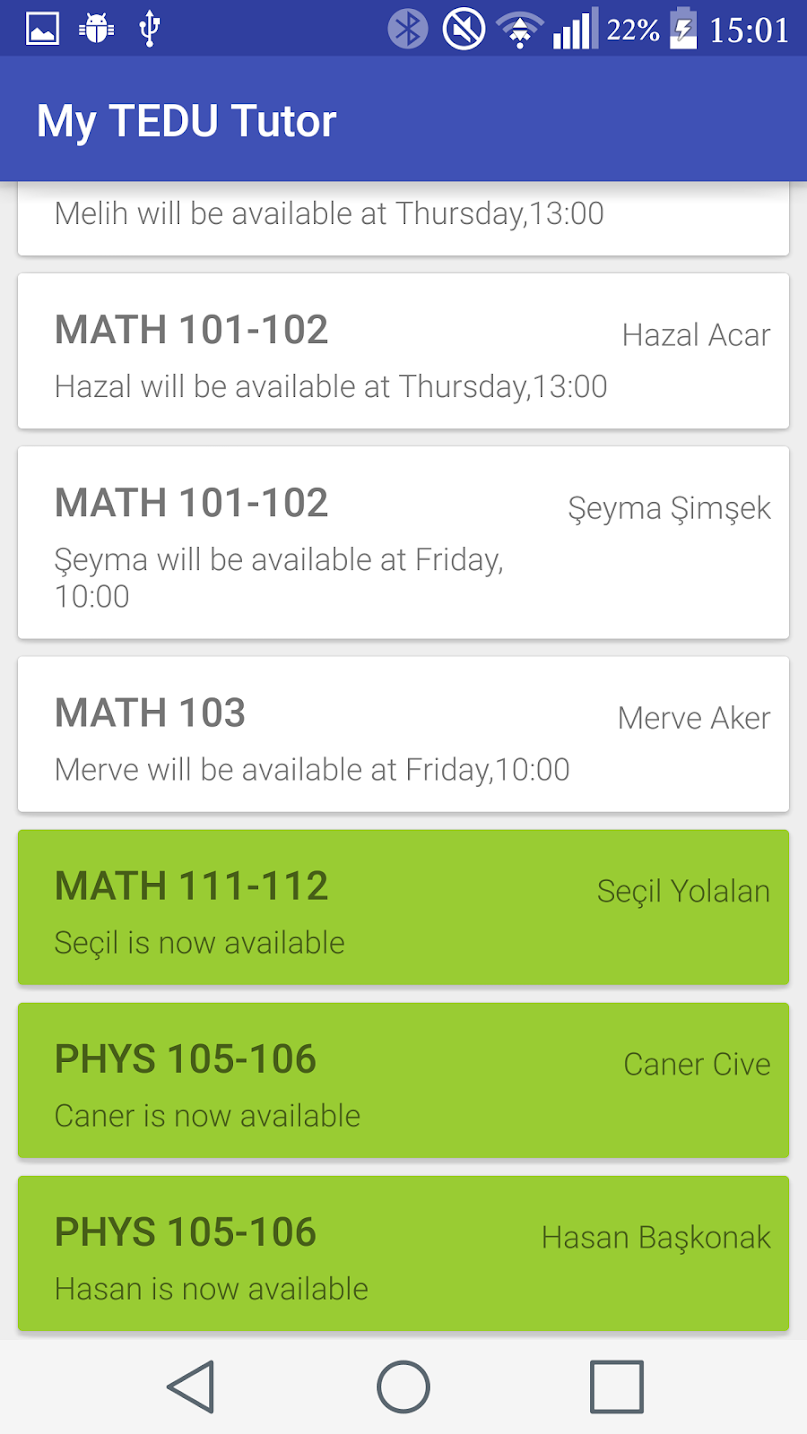807x1434 pixels.
Task: Open Melih's Thursday 13:00 tutor card
Action: (403, 218)
